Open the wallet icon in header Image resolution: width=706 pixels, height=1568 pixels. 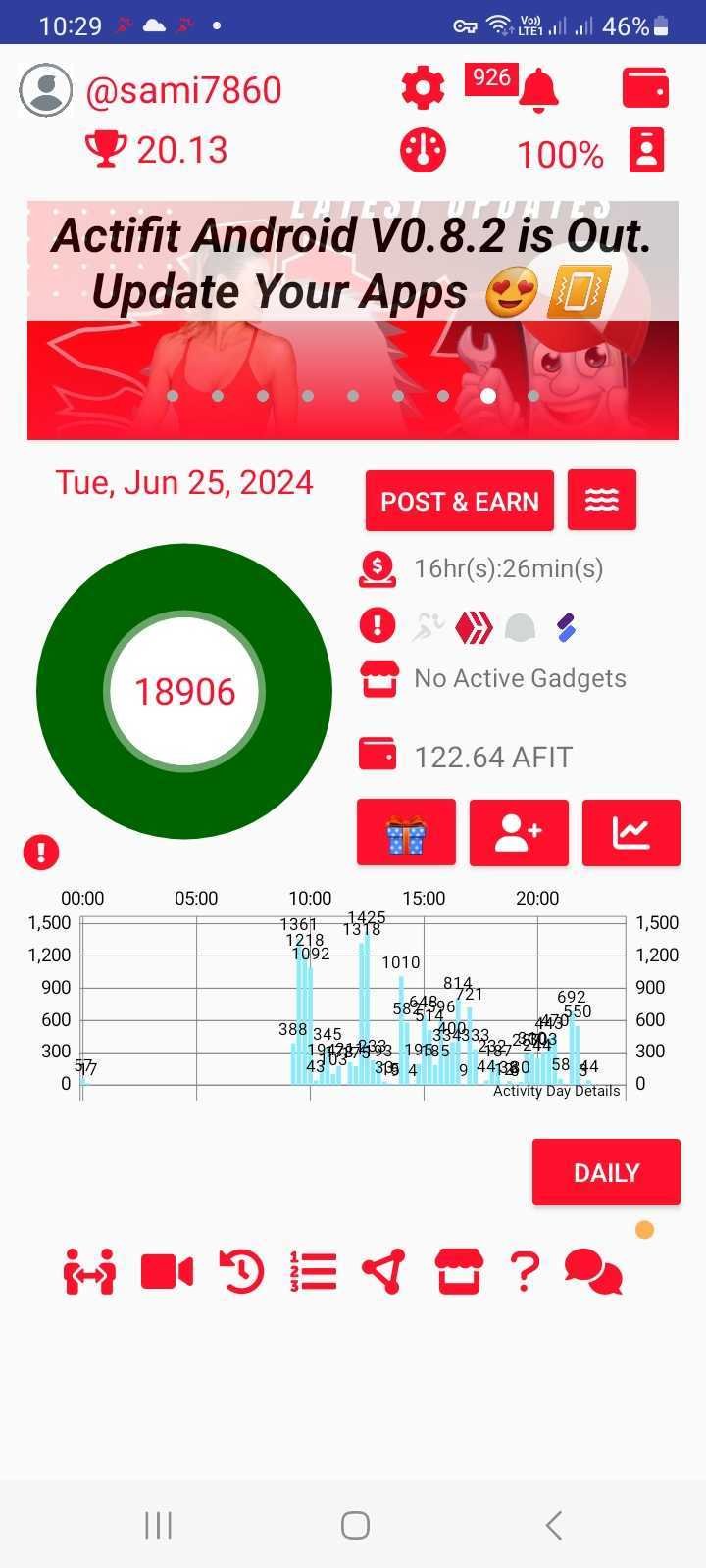pos(645,88)
